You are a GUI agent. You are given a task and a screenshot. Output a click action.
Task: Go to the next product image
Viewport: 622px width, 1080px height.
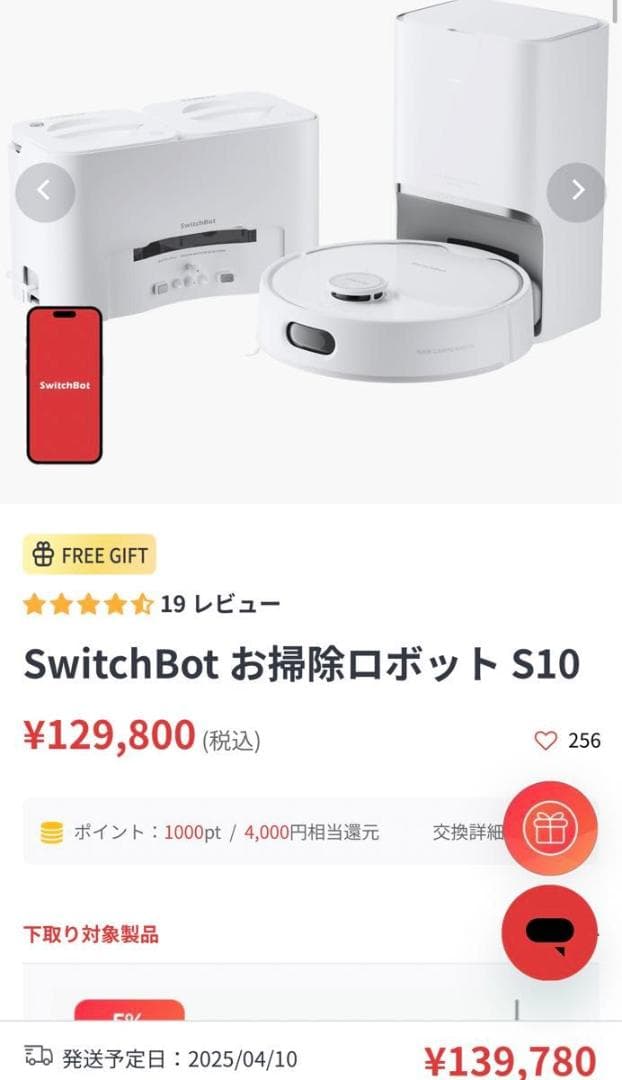[576, 191]
